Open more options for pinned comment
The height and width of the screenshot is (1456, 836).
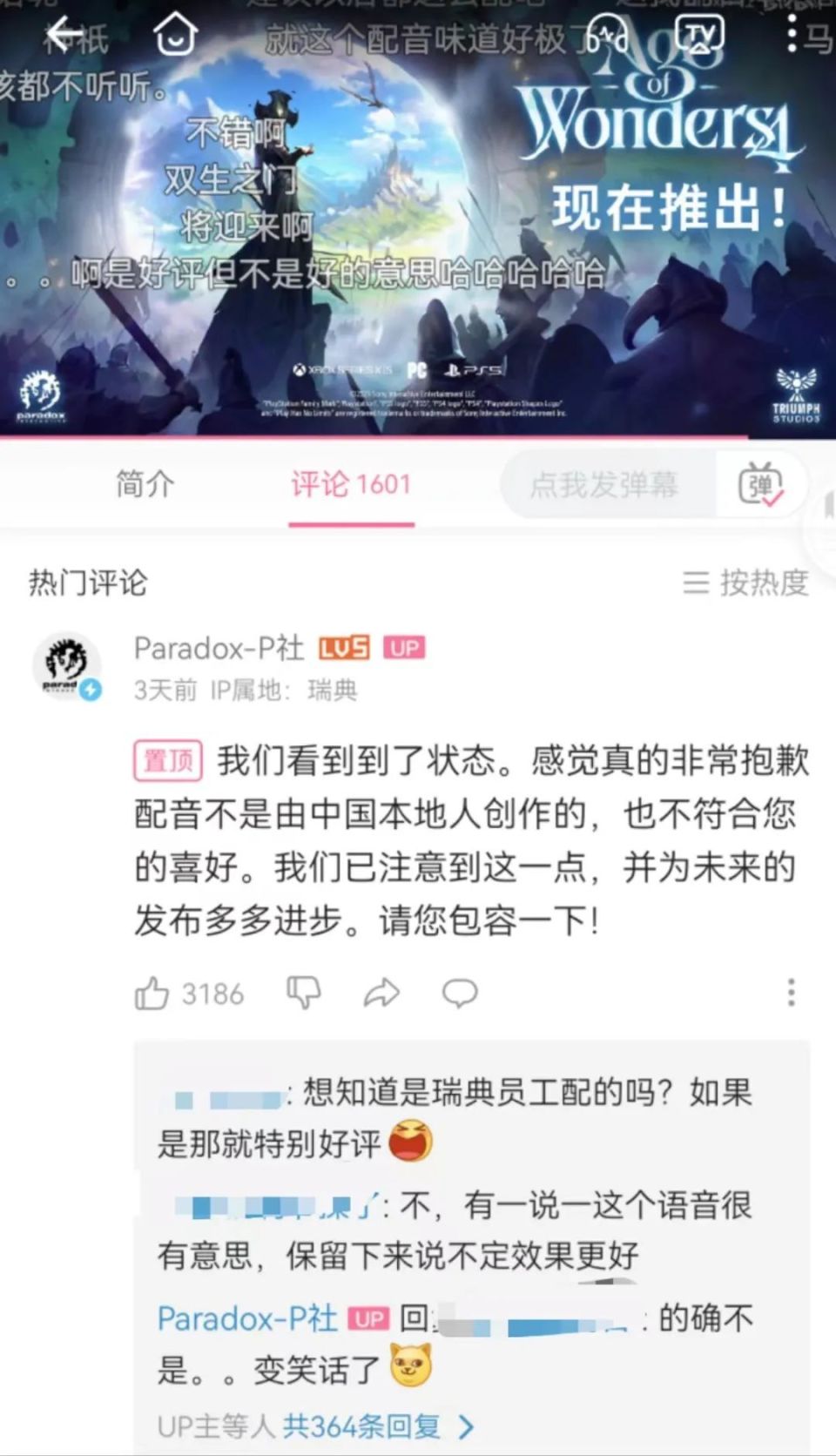point(791,993)
